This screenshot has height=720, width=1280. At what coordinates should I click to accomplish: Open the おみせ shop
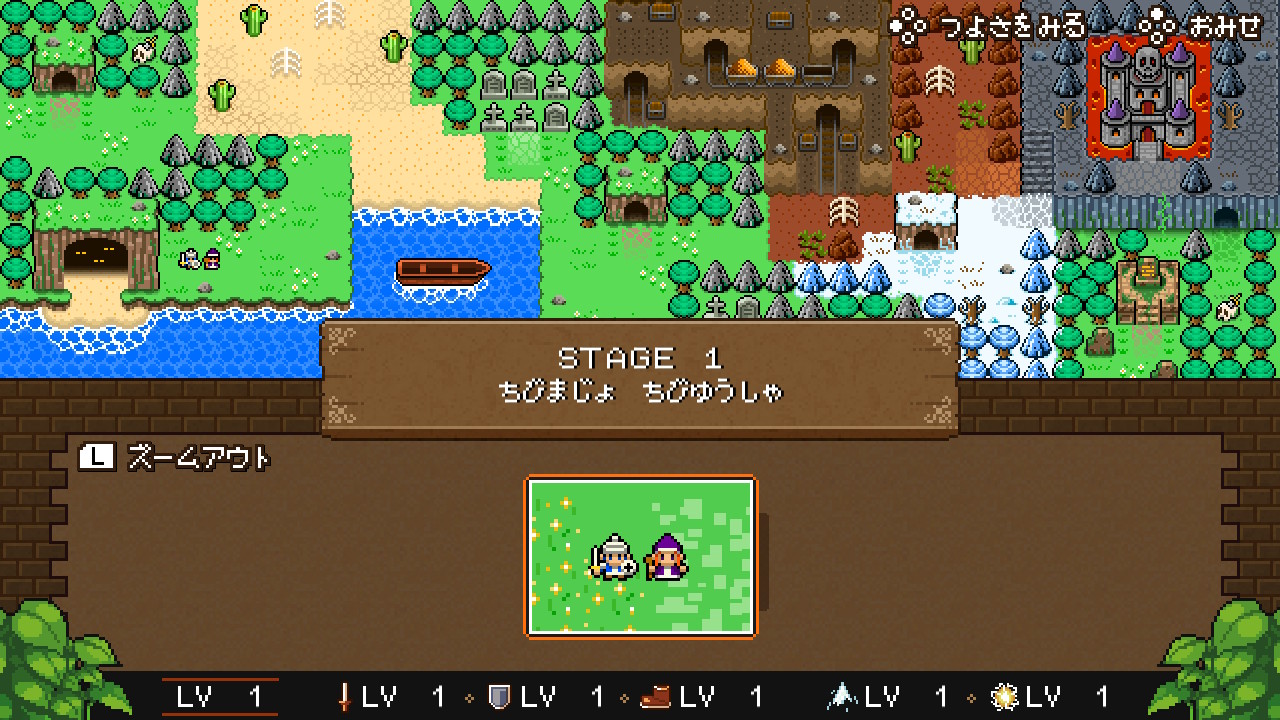click(x=1204, y=26)
